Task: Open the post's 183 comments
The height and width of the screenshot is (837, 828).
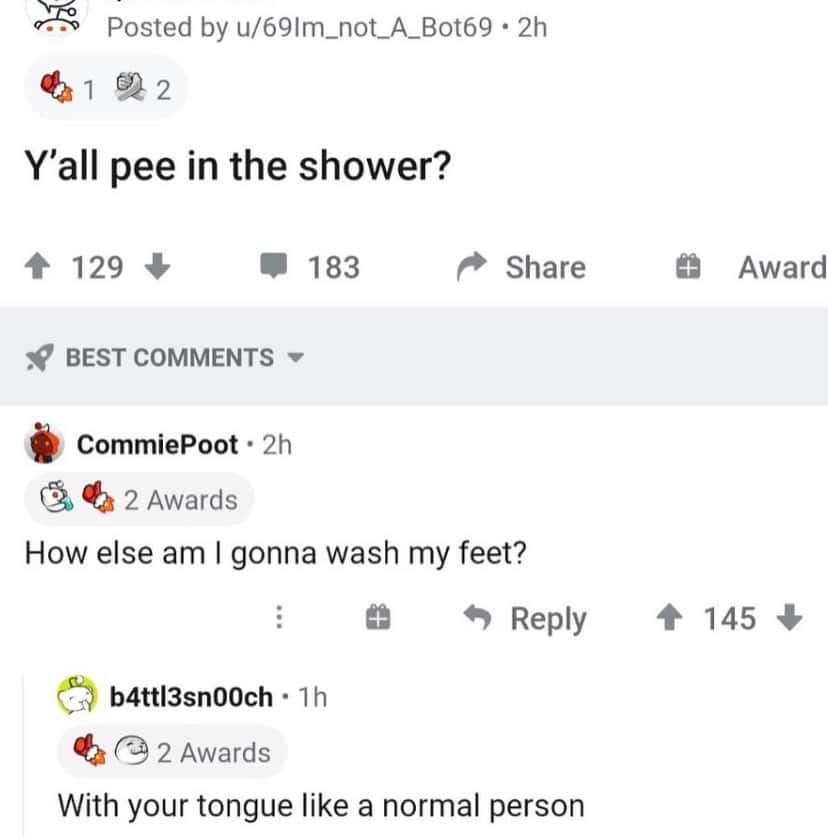Action: click(x=310, y=267)
